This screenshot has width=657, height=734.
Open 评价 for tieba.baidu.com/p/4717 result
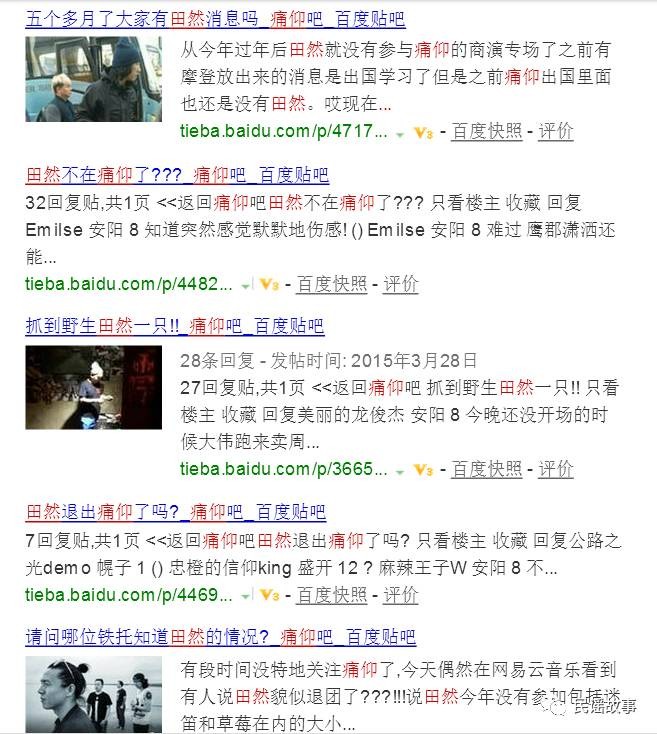pos(556,131)
